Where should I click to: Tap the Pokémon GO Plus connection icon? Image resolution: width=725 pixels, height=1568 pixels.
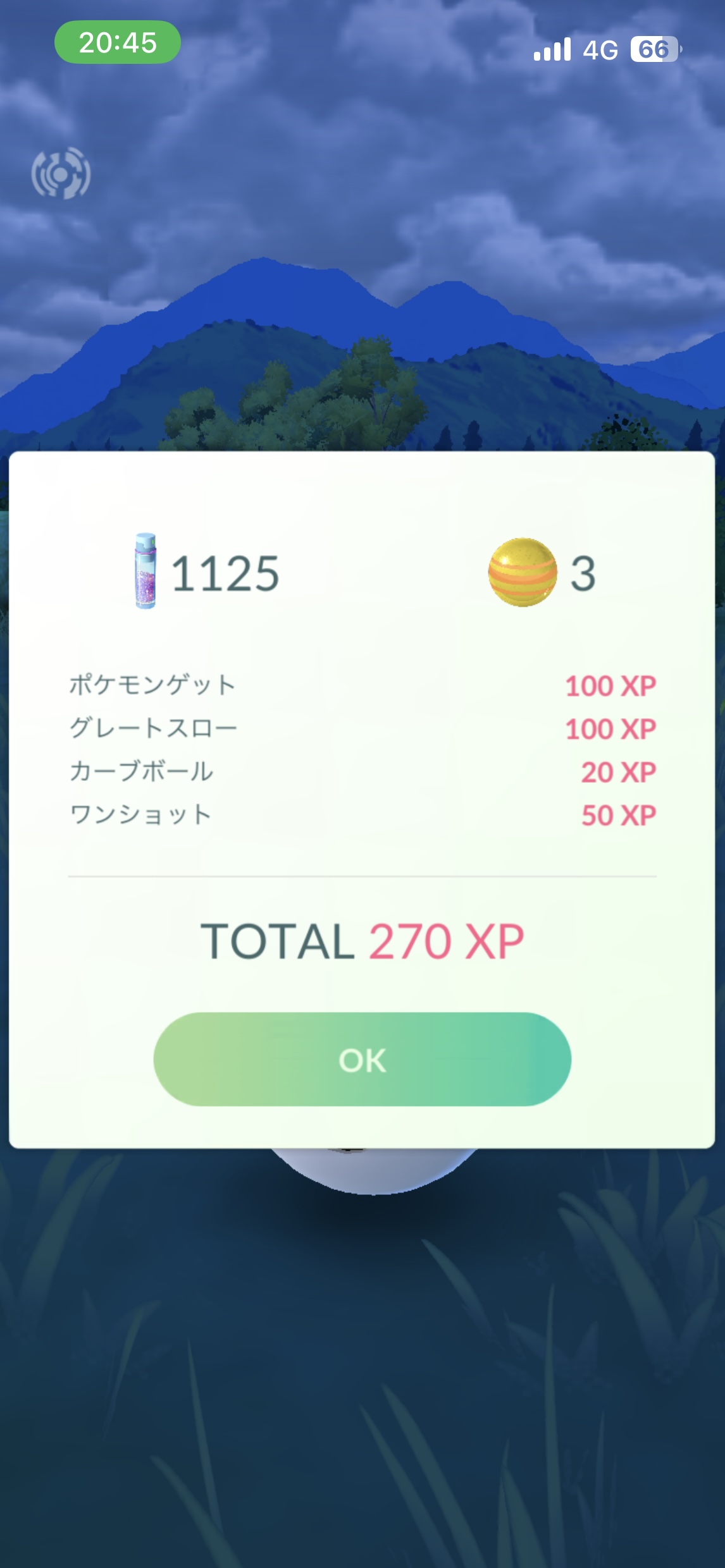click(61, 173)
